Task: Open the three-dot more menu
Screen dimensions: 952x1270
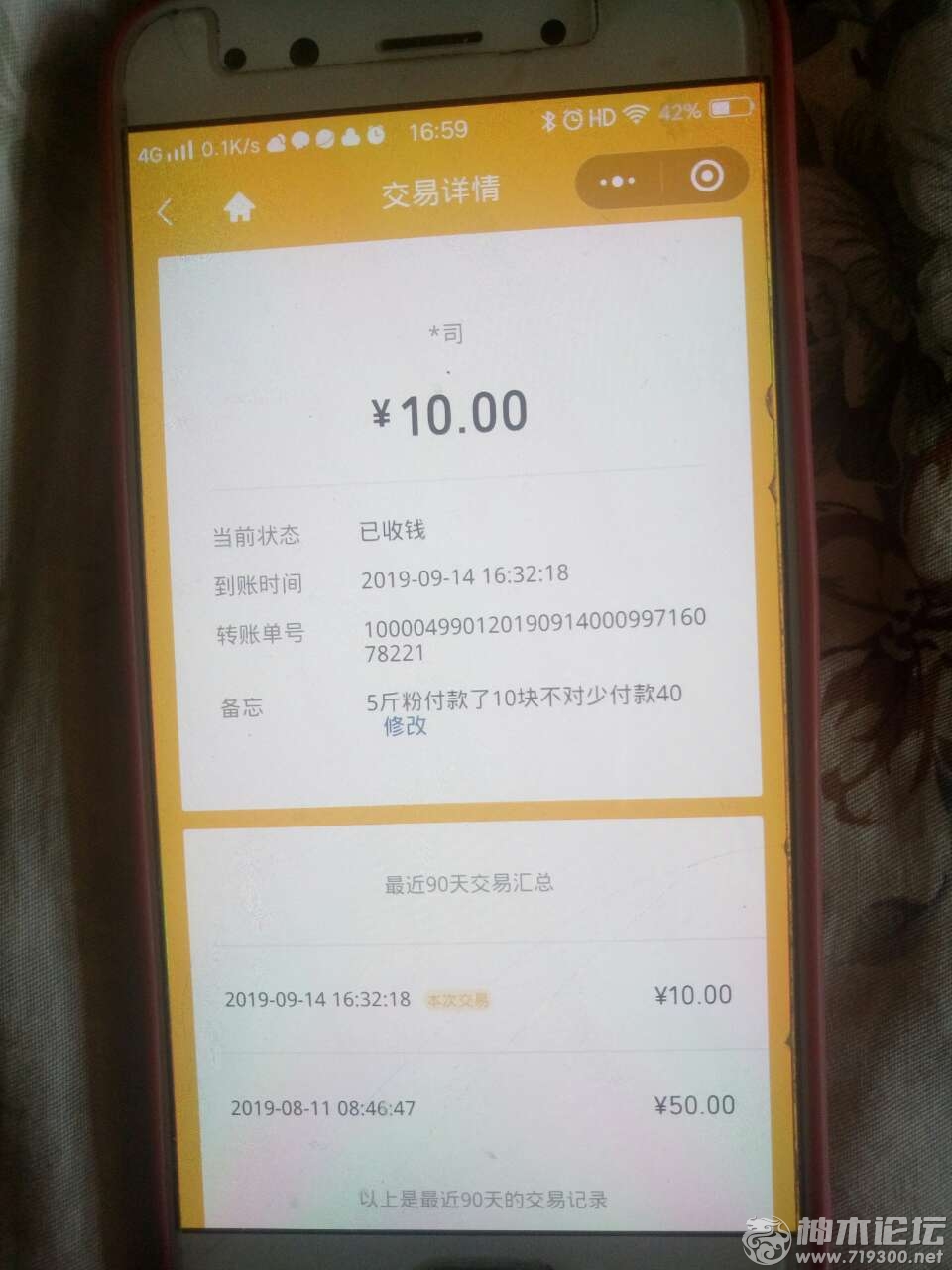Action: [617, 182]
